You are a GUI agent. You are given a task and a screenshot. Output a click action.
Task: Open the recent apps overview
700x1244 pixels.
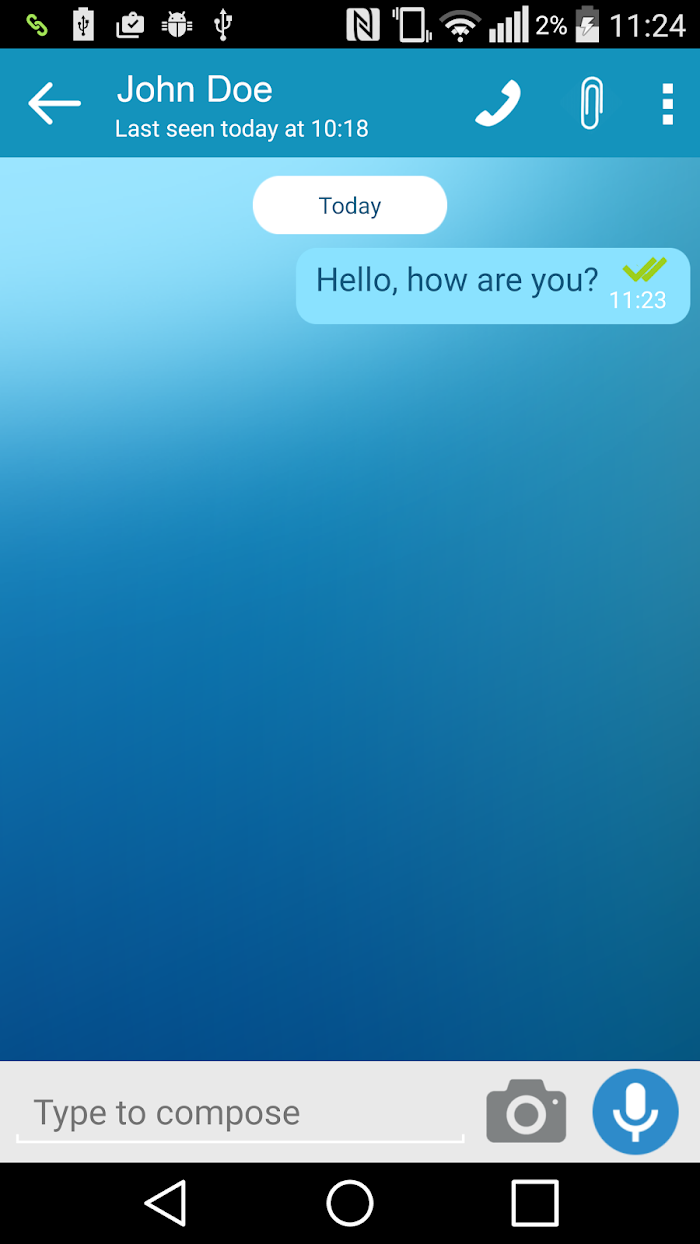coord(534,1202)
